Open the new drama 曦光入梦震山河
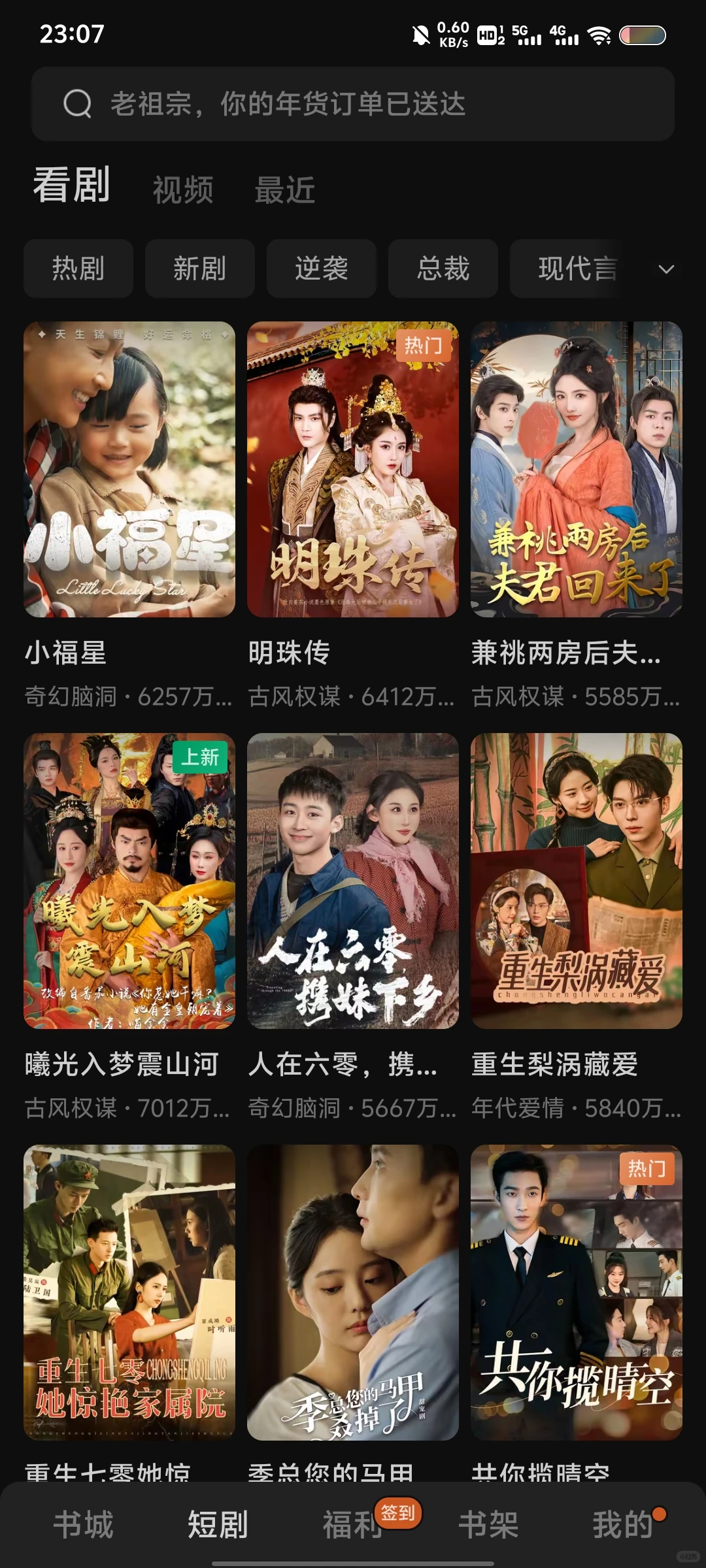Image resolution: width=706 pixels, height=1568 pixels. [x=129, y=881]
